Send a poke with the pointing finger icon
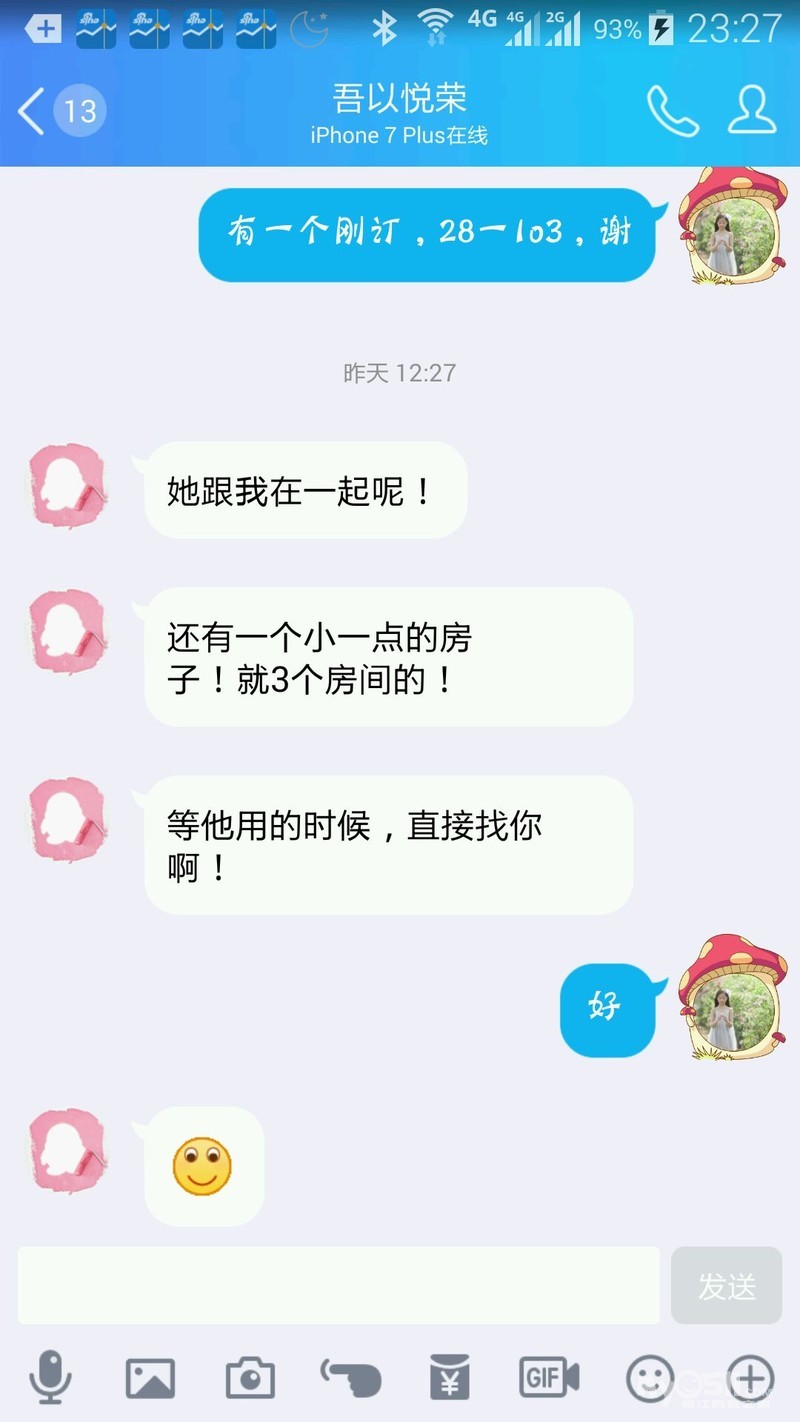This screenshot has height=1422, width=800. tap(351, 1379)
